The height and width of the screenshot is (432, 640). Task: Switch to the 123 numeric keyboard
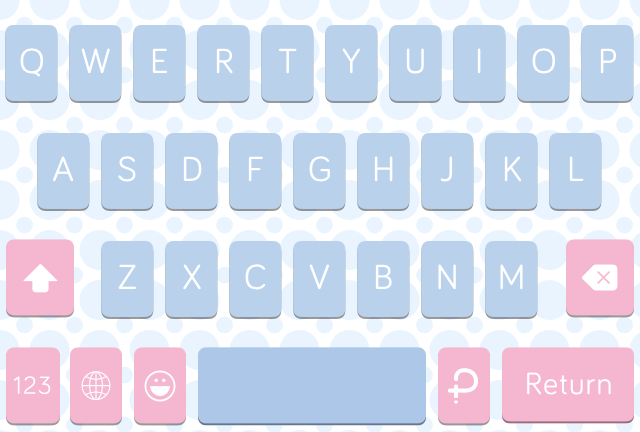coord(32,385)
